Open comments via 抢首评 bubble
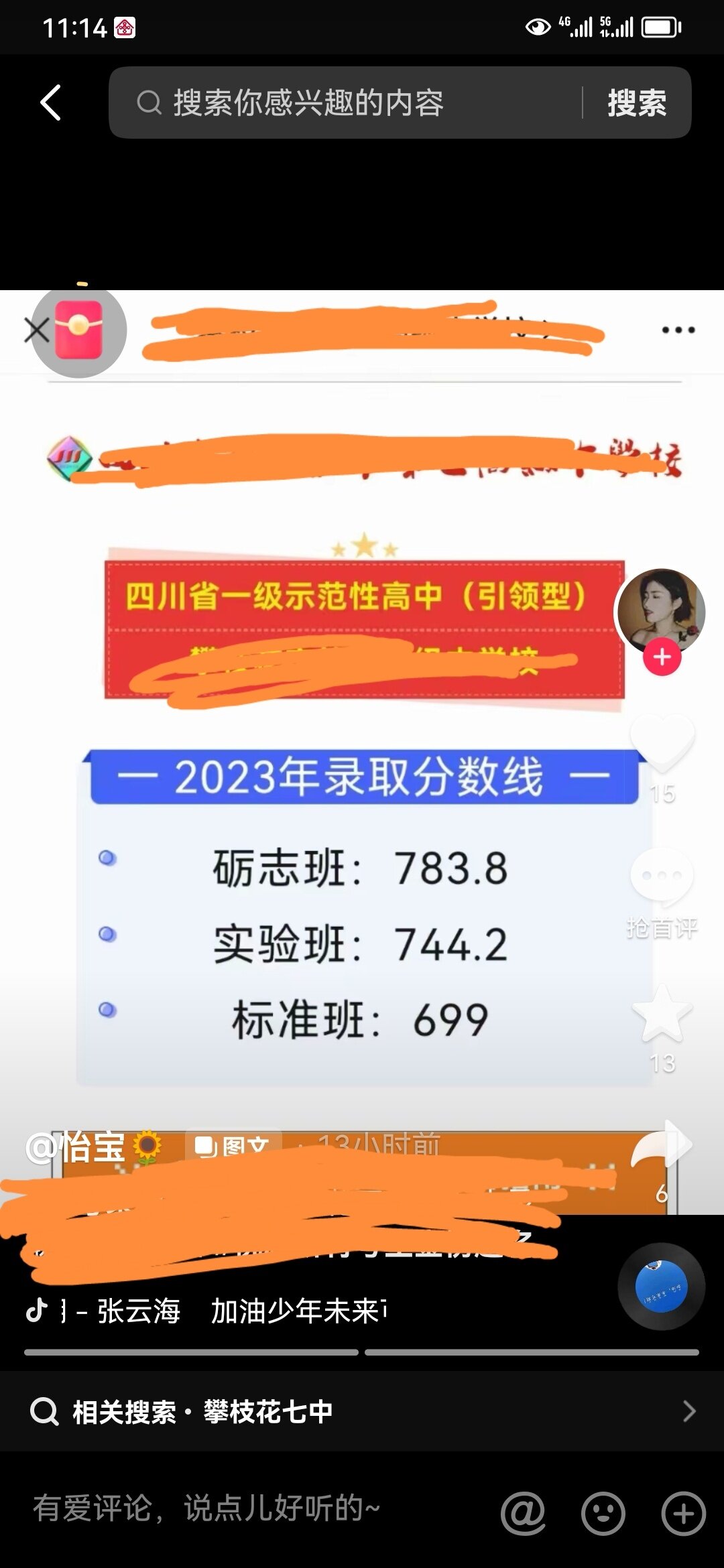 pyautogui.click(x=662, y=878)
